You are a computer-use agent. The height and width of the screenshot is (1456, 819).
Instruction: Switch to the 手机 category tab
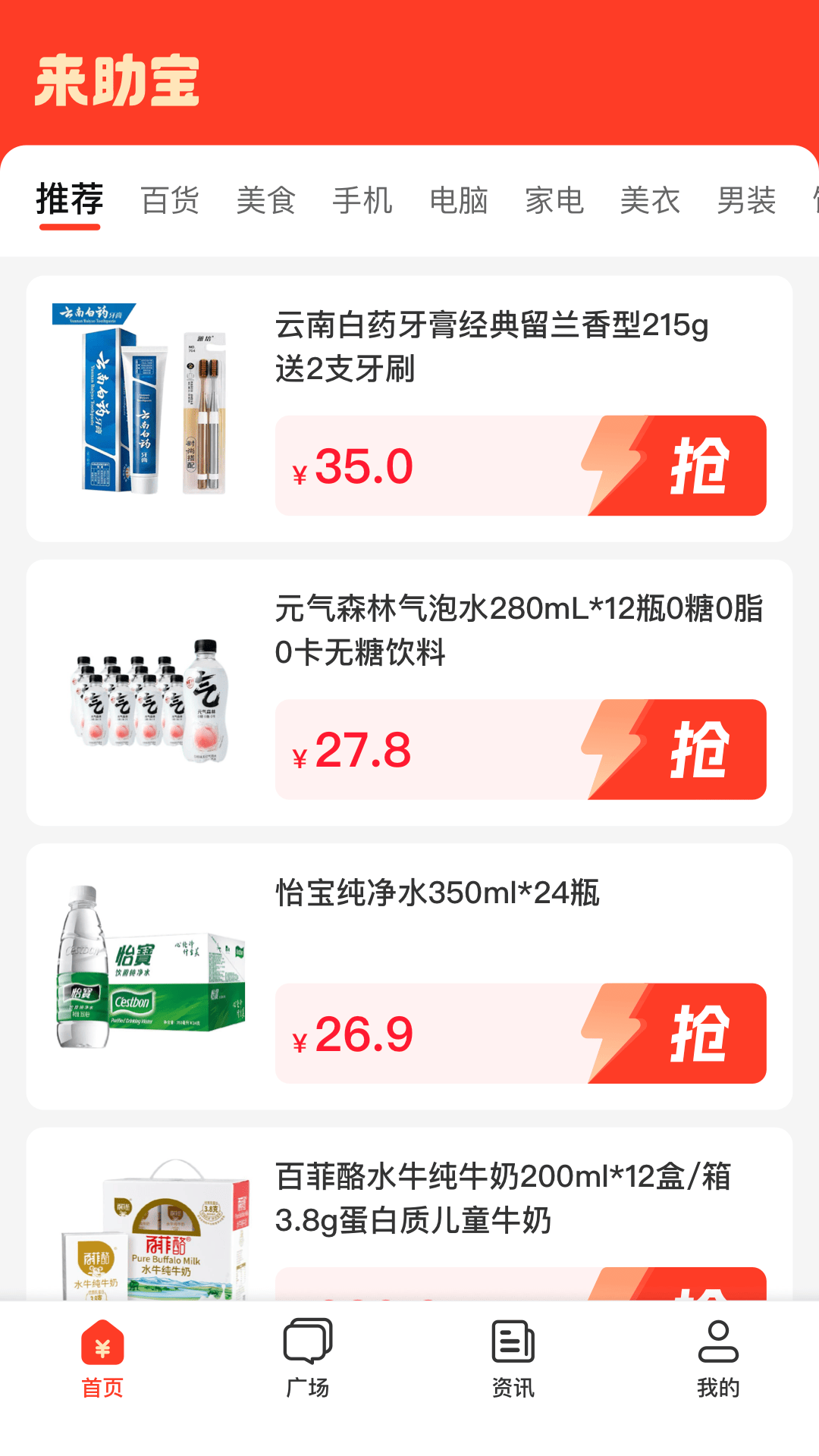tap(364, 200)
